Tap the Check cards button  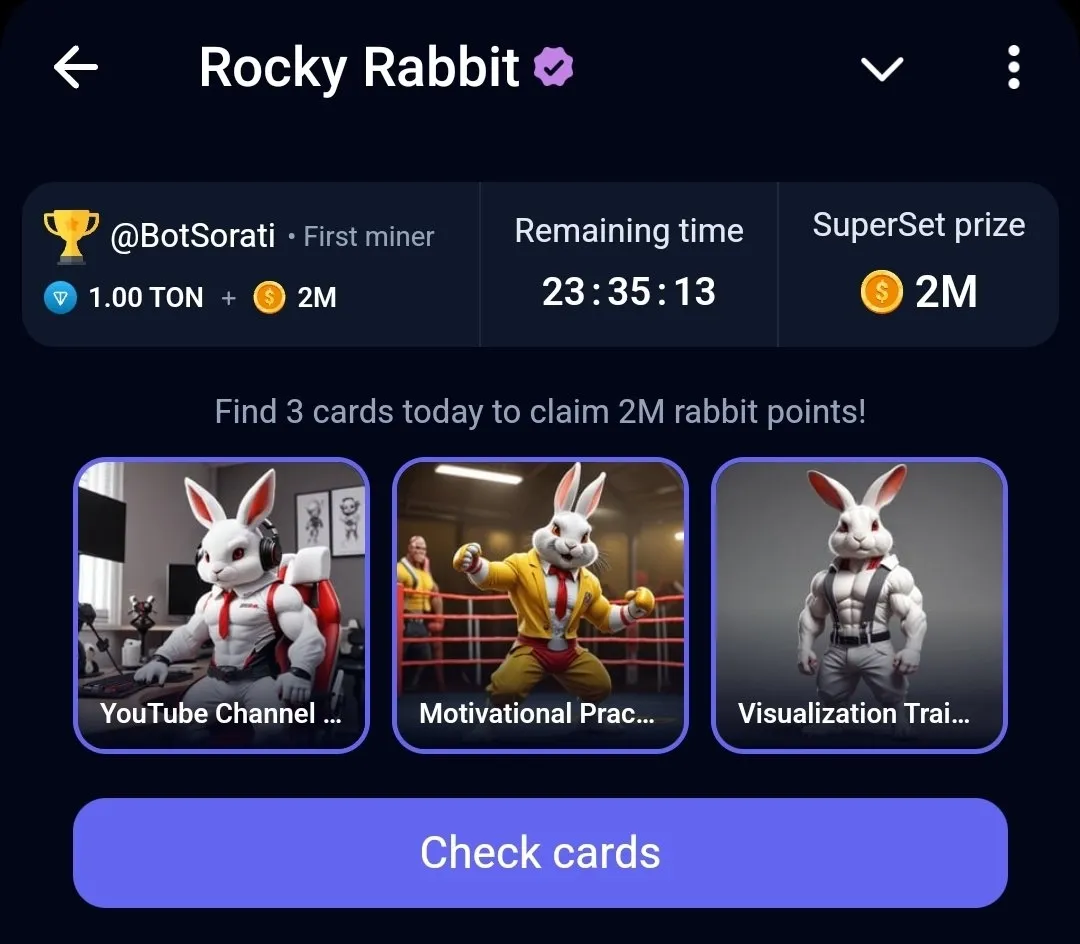pos(540,853)
